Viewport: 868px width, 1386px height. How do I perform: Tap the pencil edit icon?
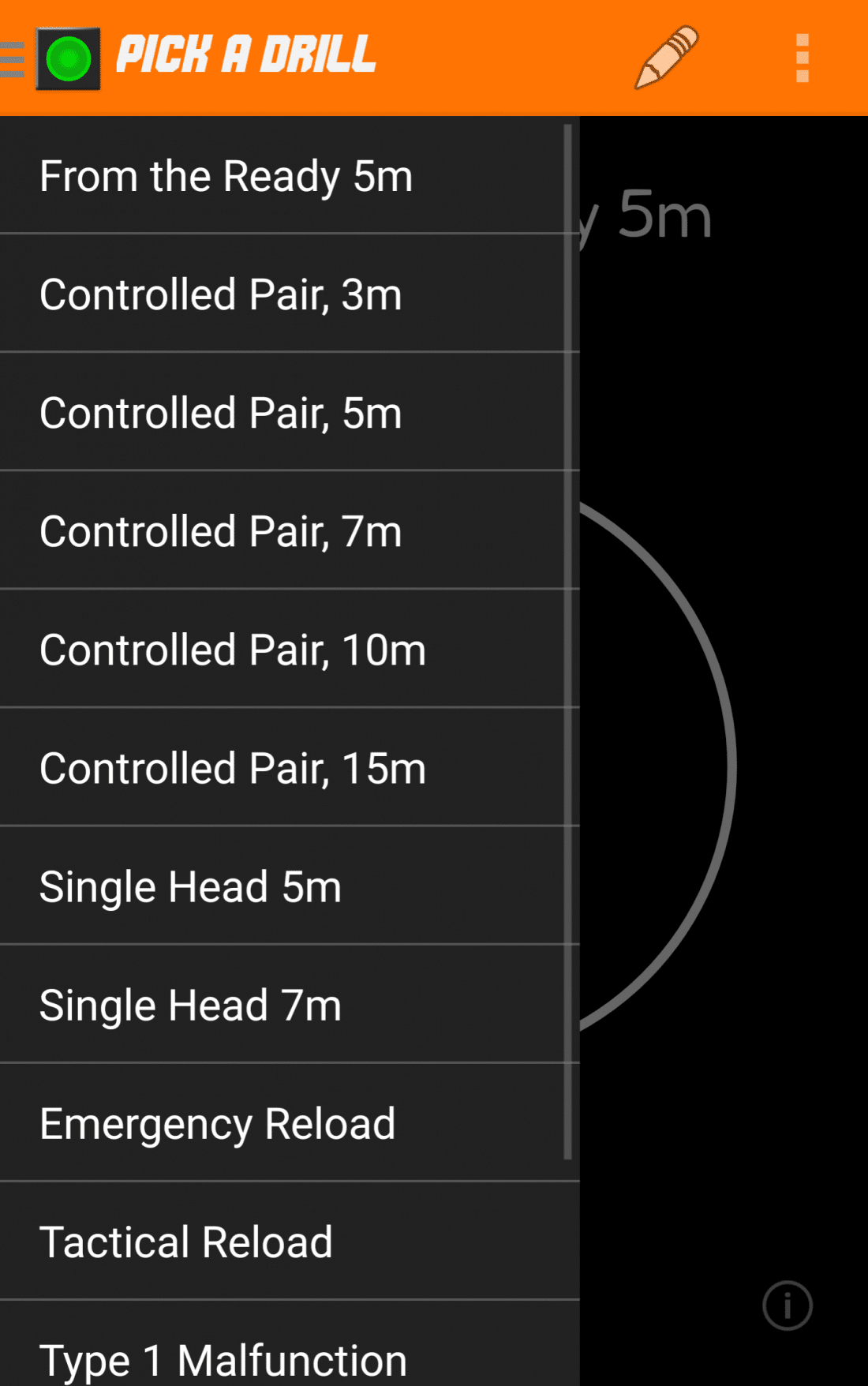(x=667, y=58)
